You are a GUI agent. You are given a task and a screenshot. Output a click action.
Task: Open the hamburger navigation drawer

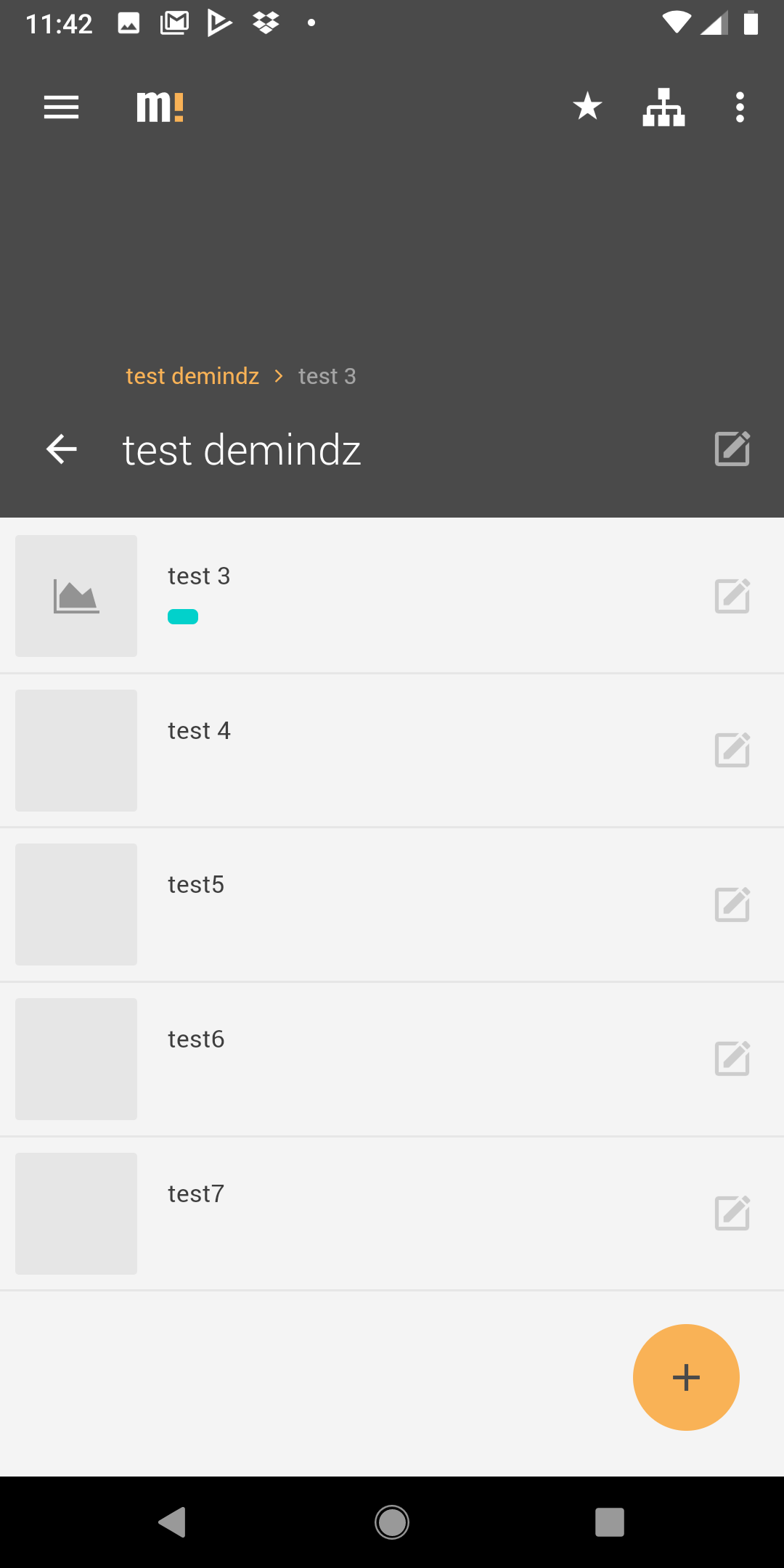tap(61, 107)
